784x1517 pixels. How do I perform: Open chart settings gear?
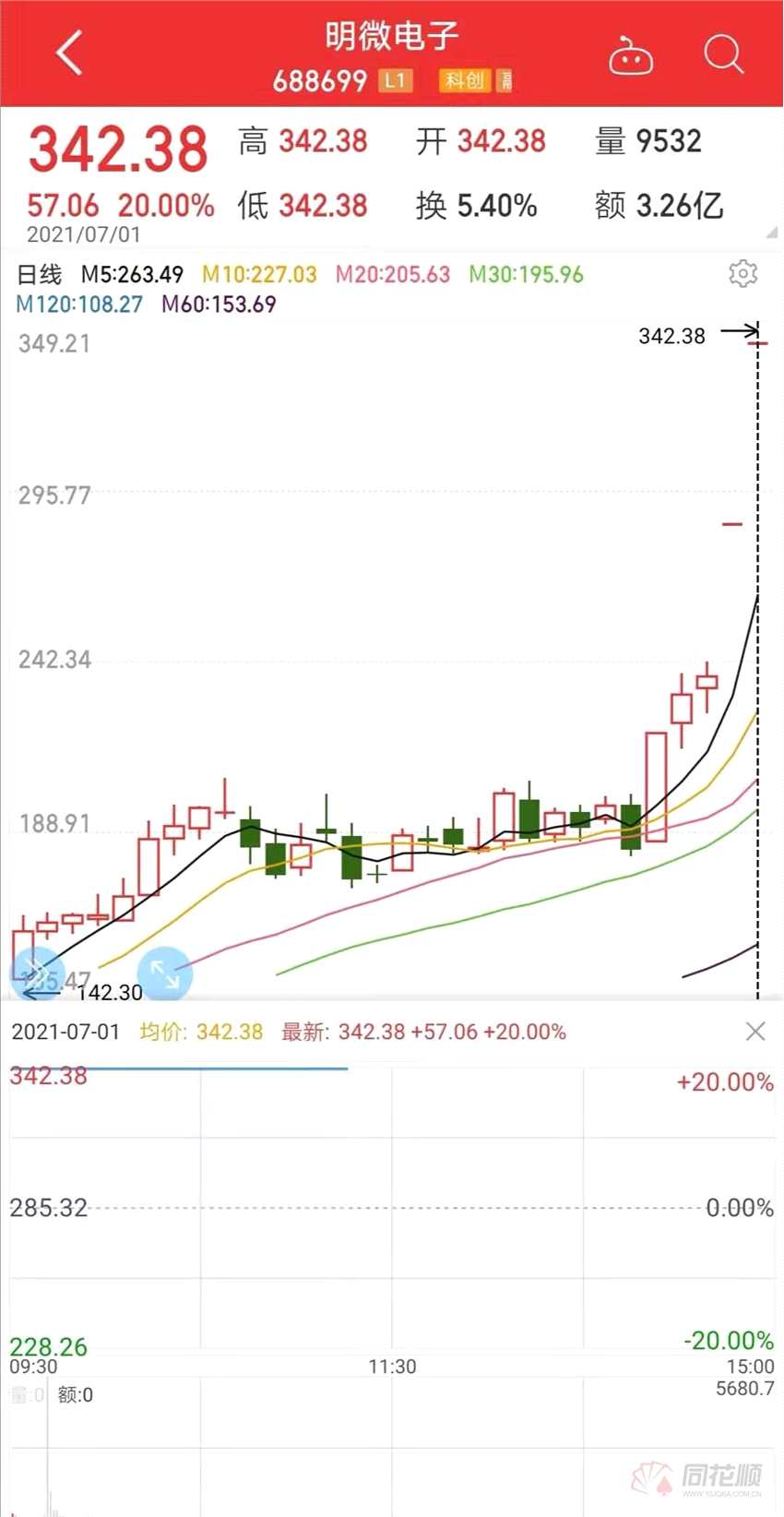point(742,273)
